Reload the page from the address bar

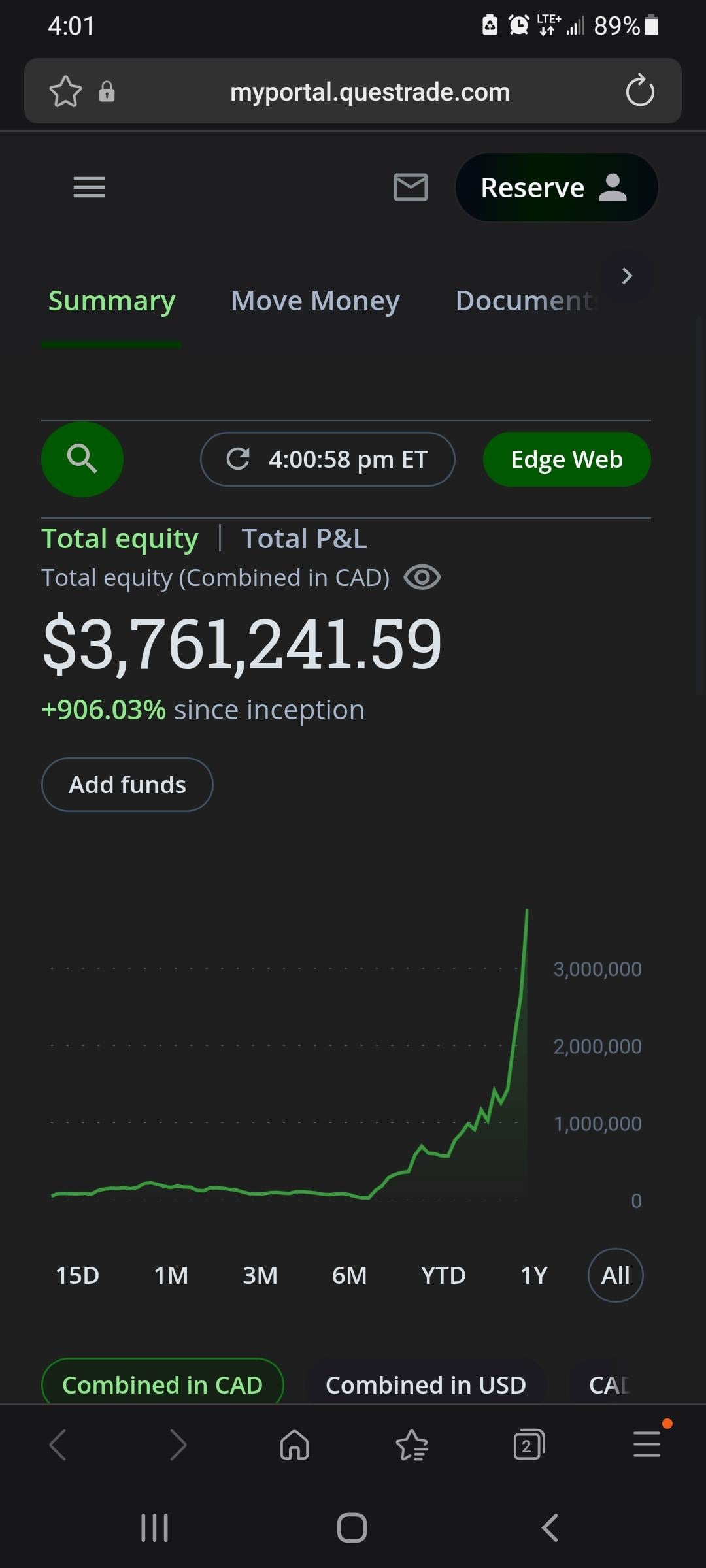[x=639, y=91]
